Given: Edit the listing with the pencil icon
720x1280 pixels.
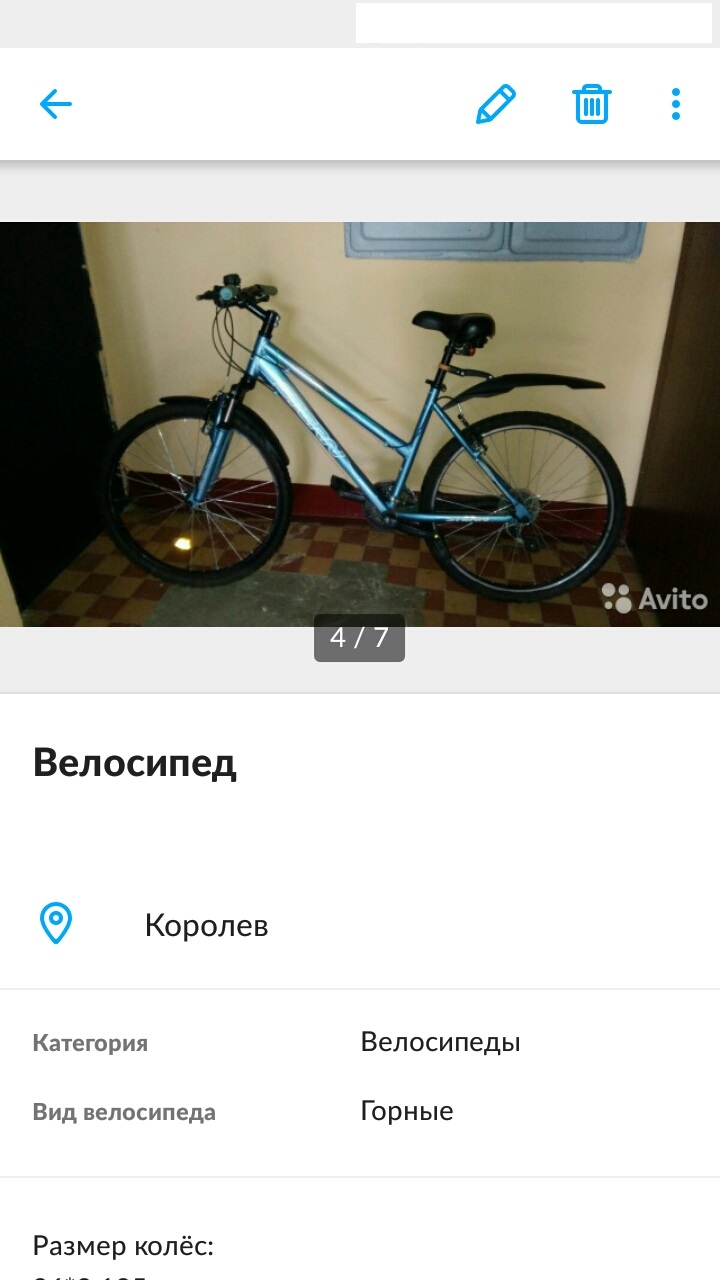Looking at the screenshot, I should [x=496, y=104].
